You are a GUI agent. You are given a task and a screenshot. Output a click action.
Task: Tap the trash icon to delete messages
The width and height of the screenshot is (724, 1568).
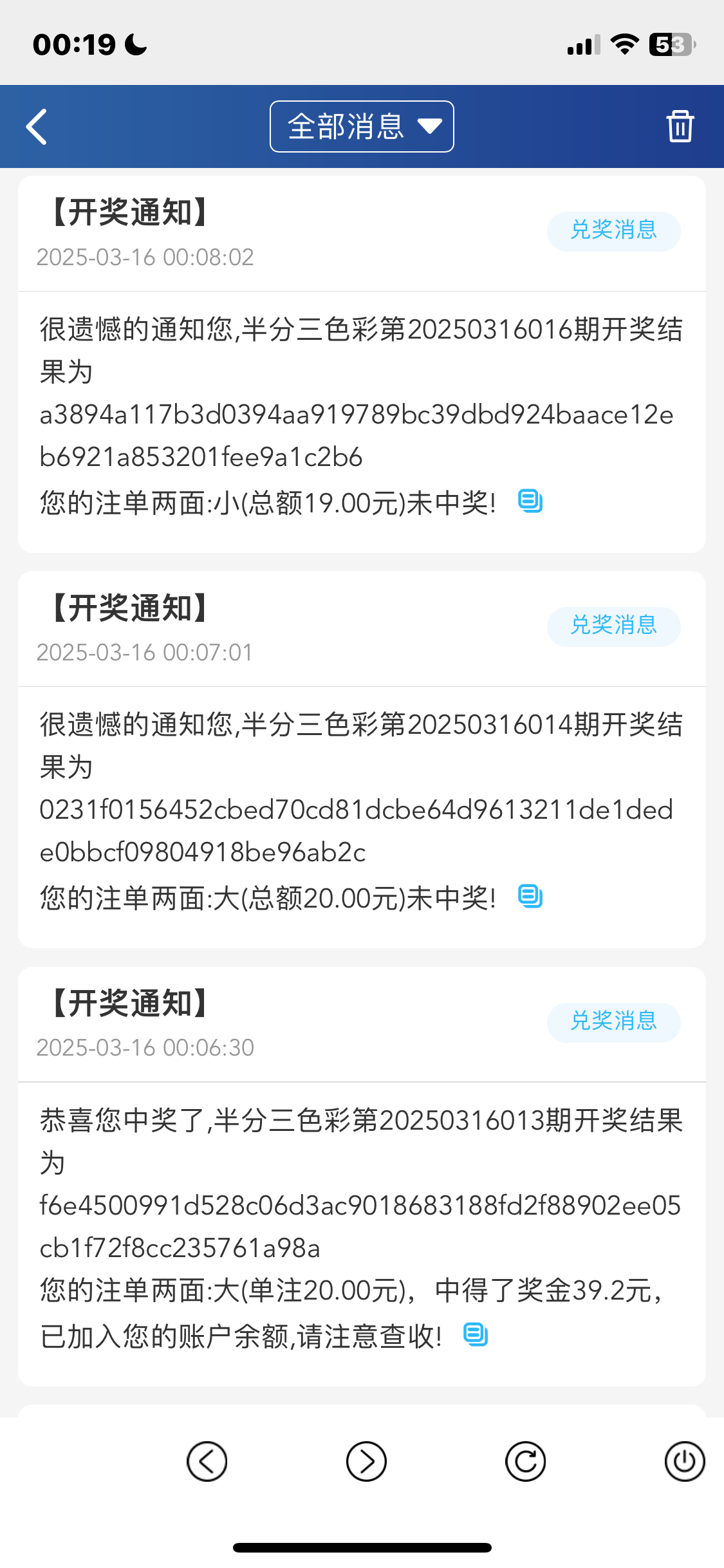click(x=680, y=126)
